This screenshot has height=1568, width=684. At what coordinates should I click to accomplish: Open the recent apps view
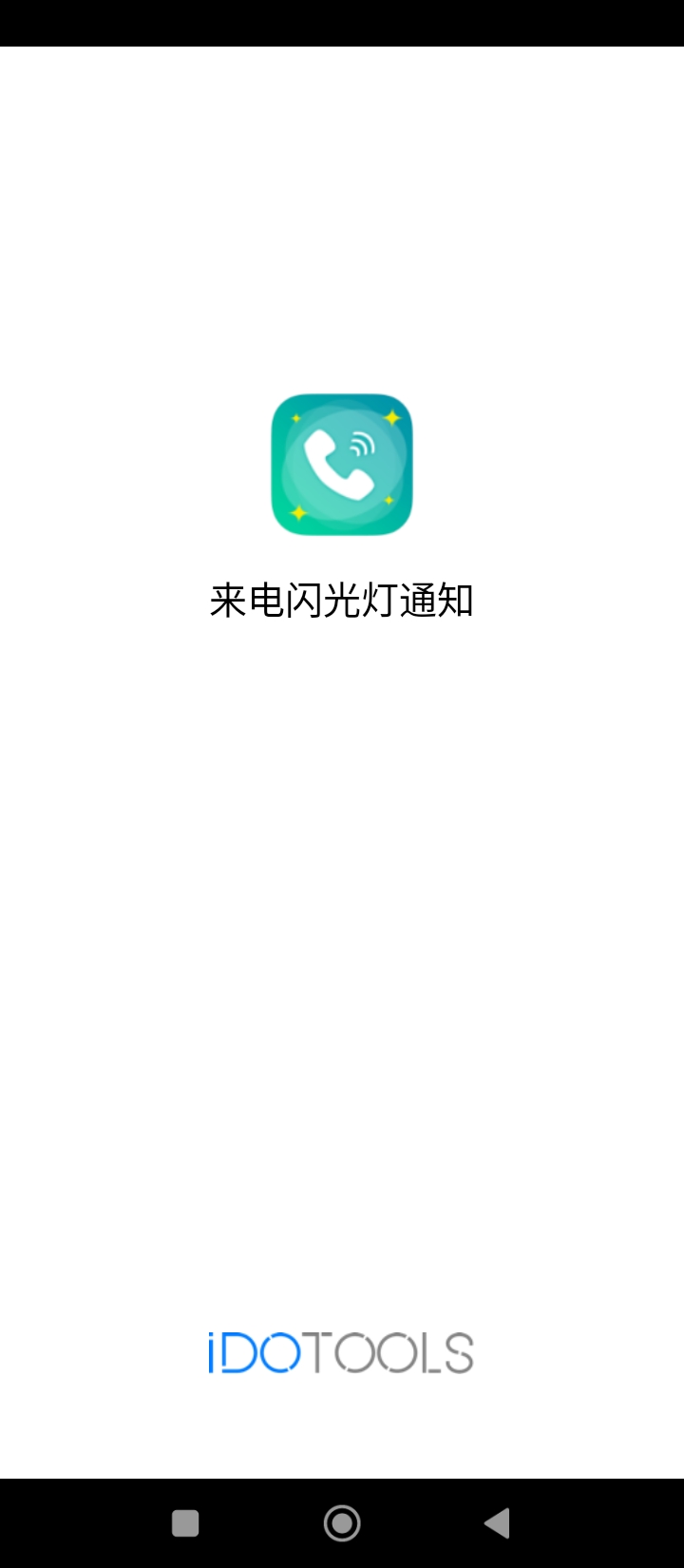tap(185, 1523)
